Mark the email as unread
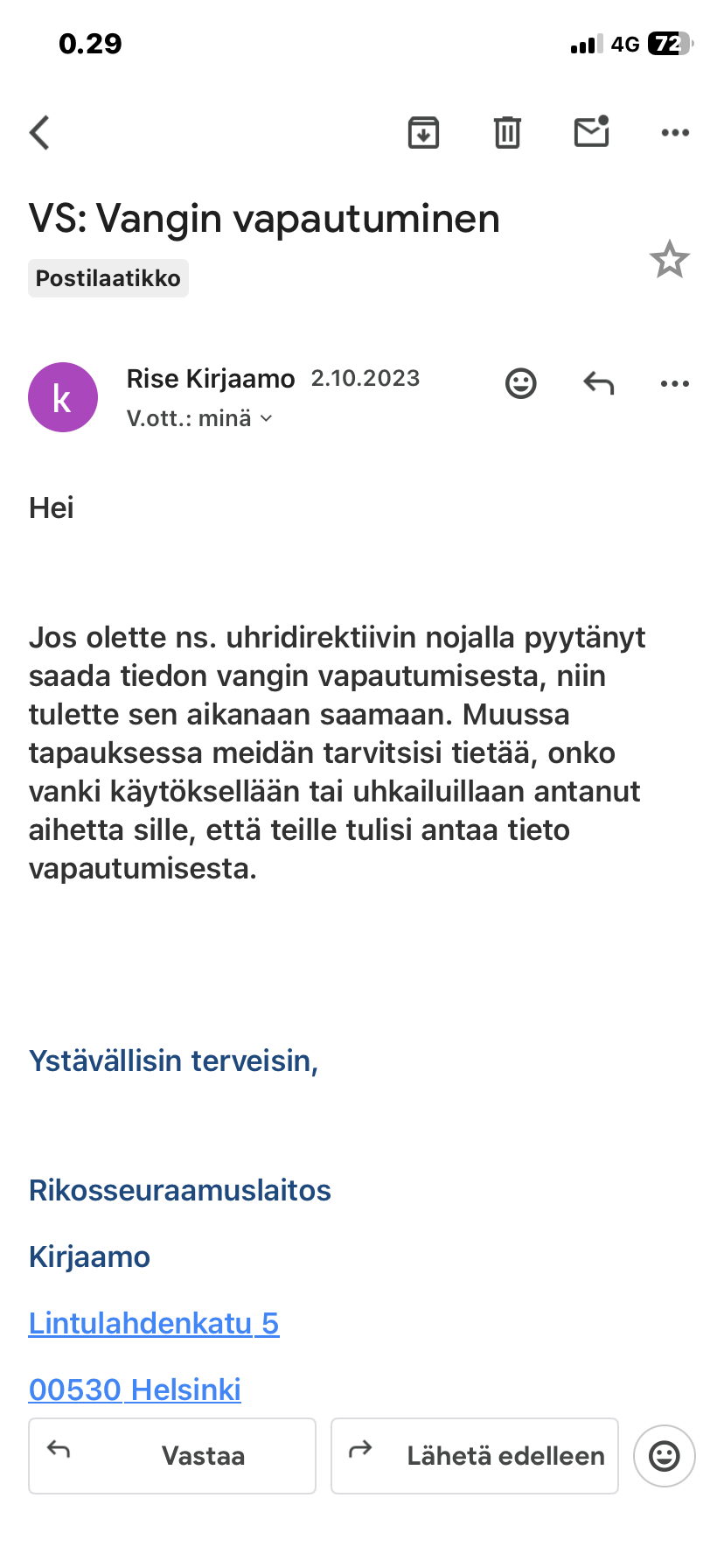724x1568 pixels. tap(592, 131)
